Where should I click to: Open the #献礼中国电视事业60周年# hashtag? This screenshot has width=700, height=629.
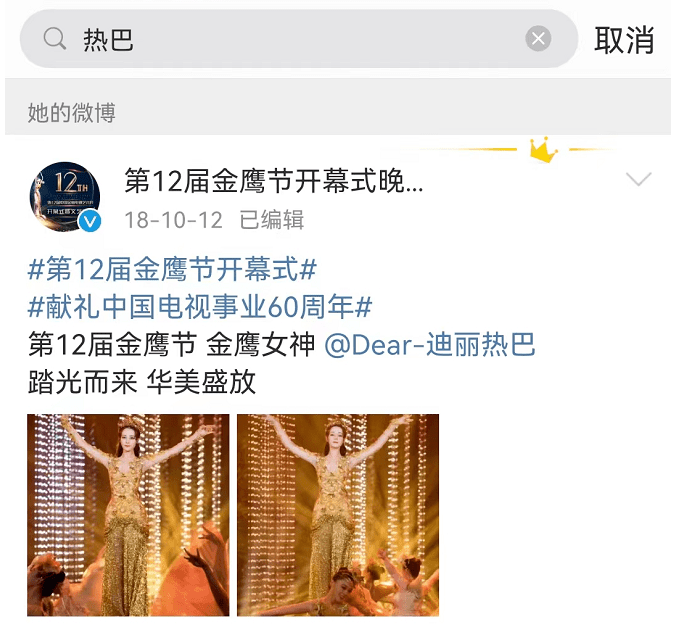[200, 307]
